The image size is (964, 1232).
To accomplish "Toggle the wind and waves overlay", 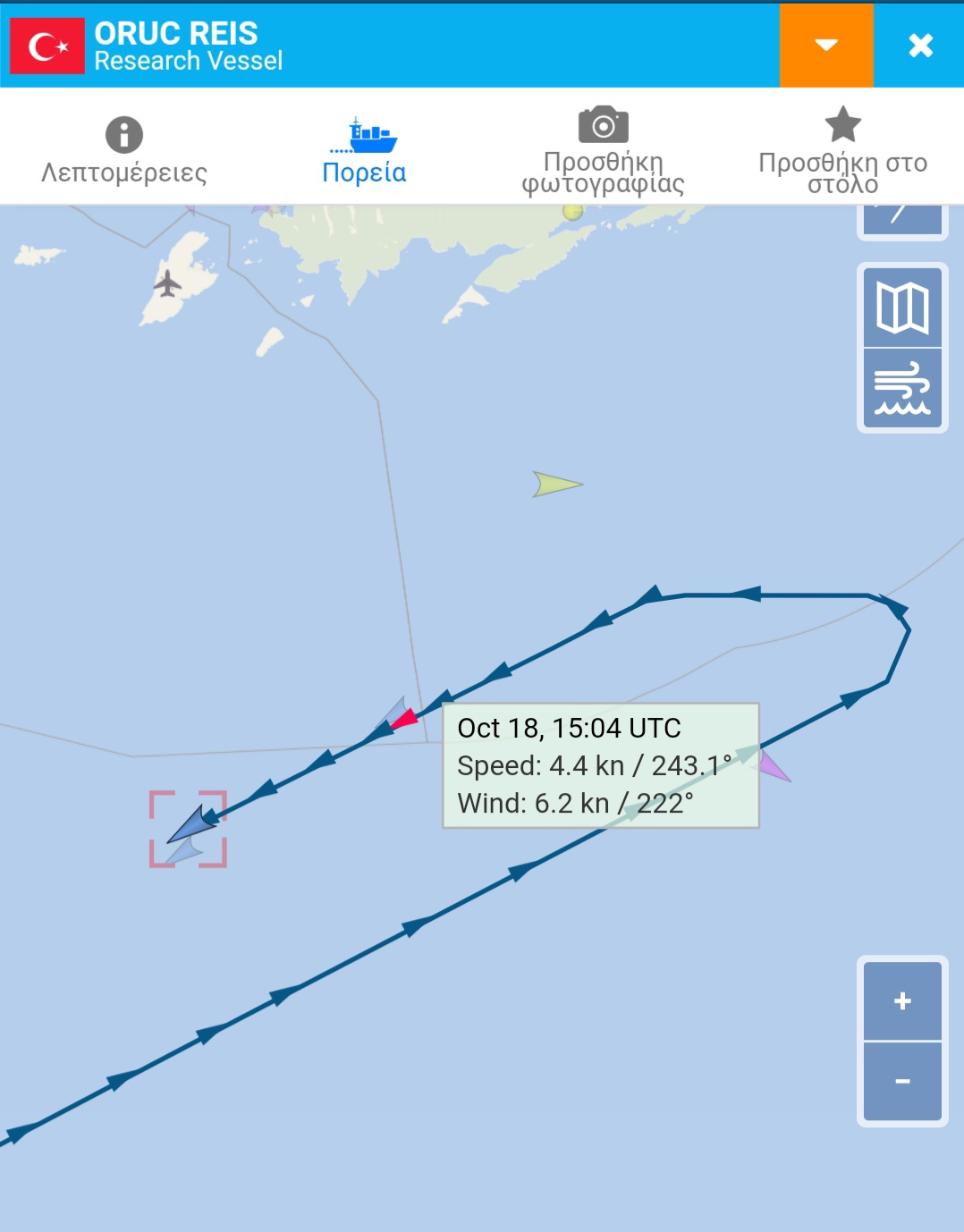I will point(902,389).
